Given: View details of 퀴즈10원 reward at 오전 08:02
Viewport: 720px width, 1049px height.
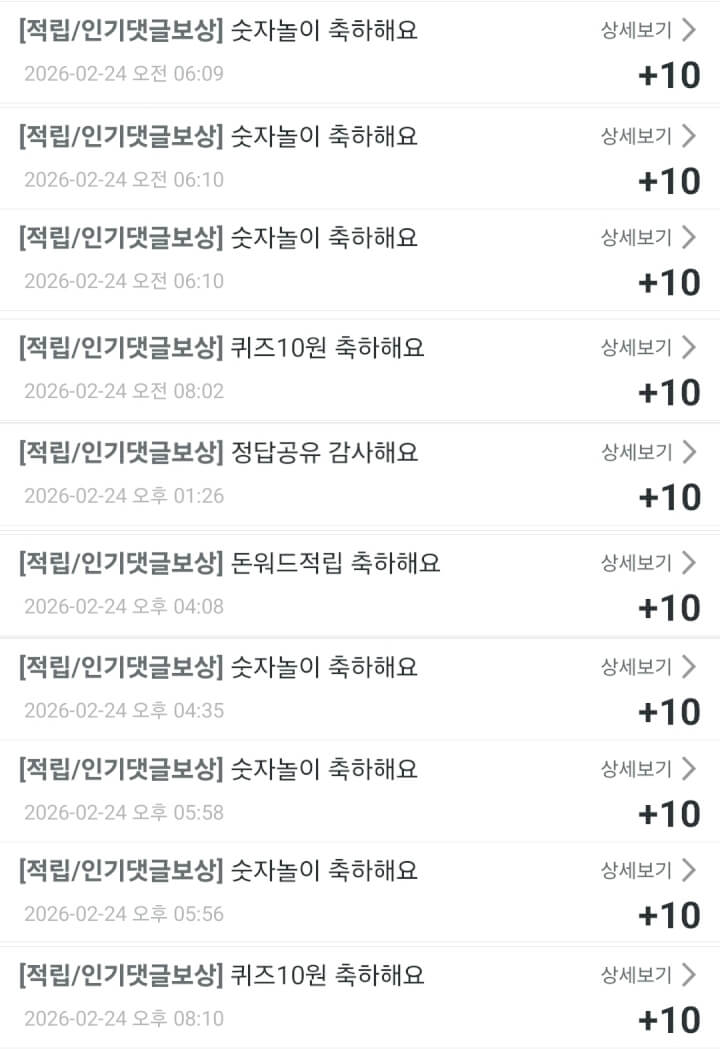Looking at the screenshot, I should pyautogui.click(x=647, y=348).
